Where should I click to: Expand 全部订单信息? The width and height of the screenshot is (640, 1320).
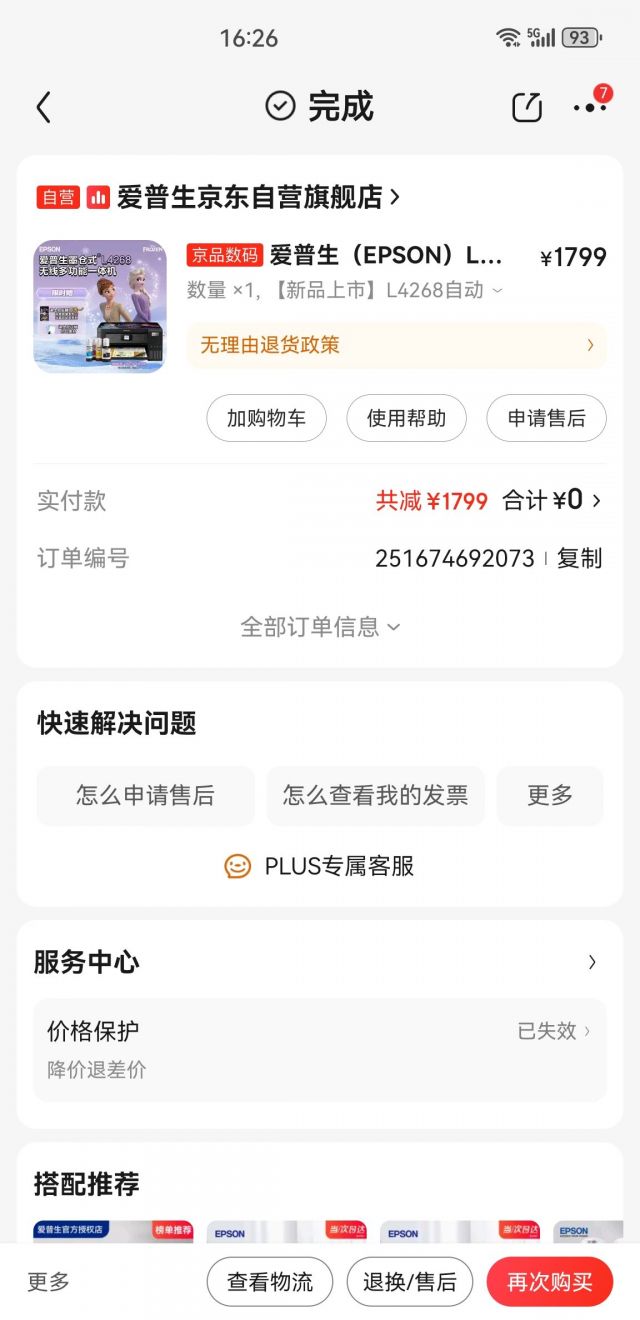320,627
